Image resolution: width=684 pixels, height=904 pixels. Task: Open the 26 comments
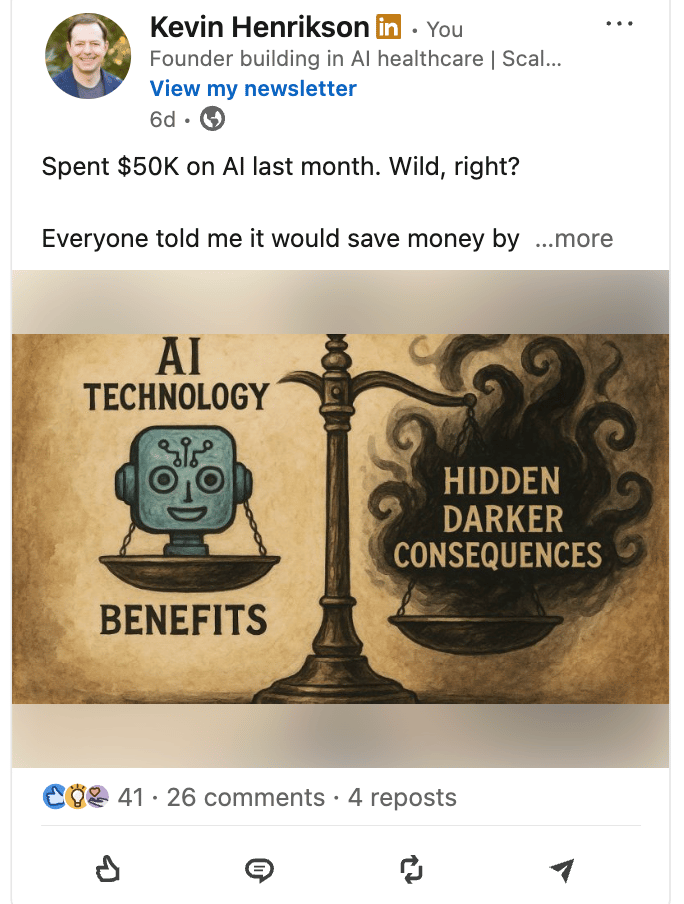[245, 797]
